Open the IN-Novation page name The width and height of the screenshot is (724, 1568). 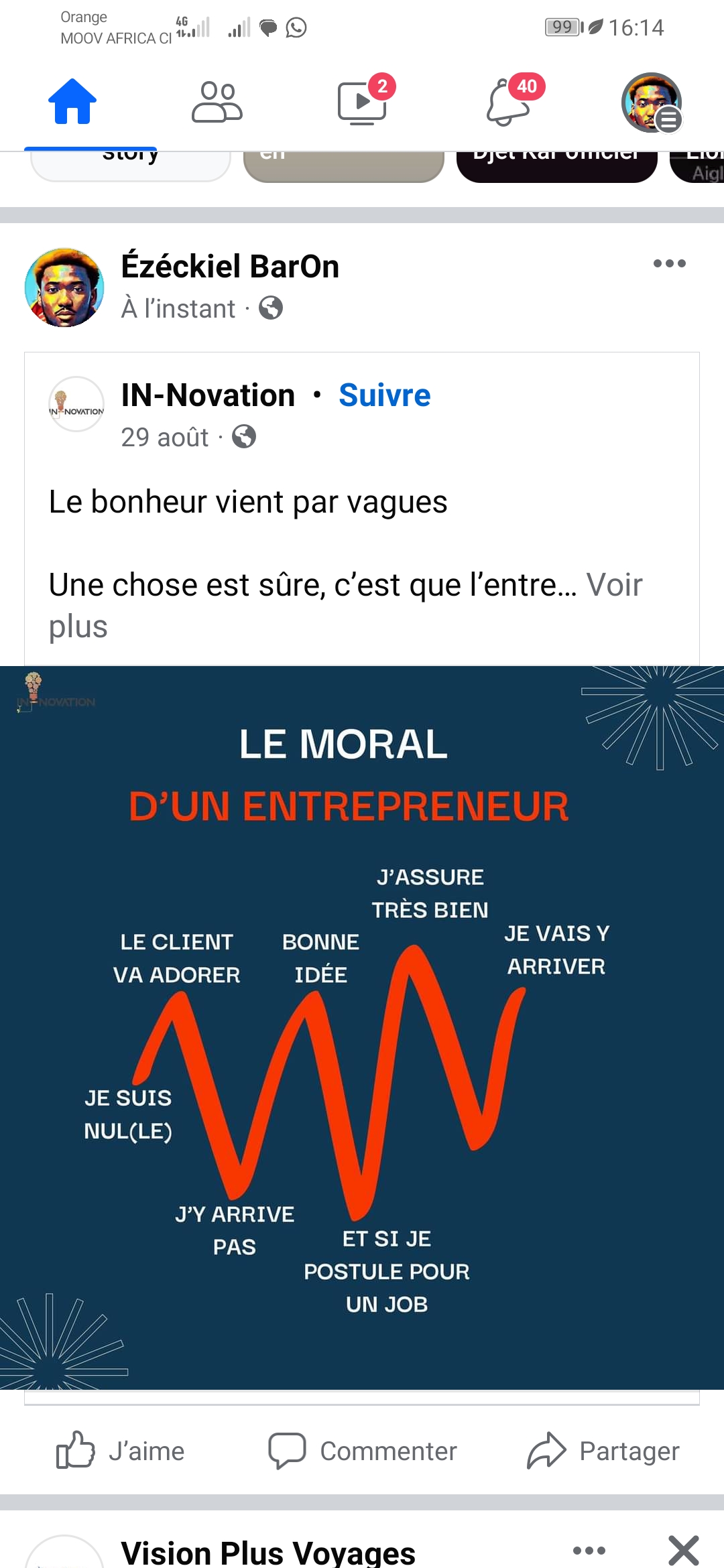coord(208,395)
